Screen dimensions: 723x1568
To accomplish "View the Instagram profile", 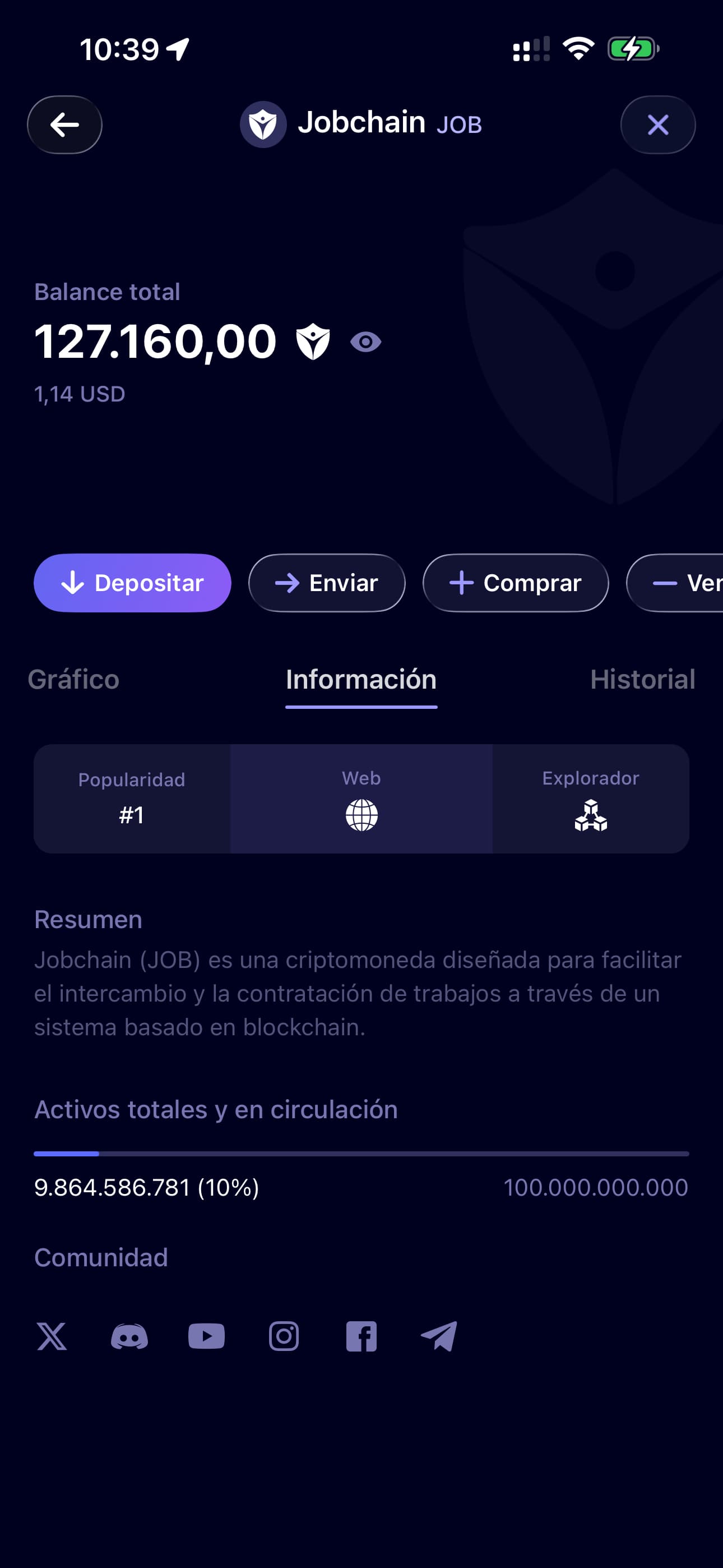I will click(284, 1337).
